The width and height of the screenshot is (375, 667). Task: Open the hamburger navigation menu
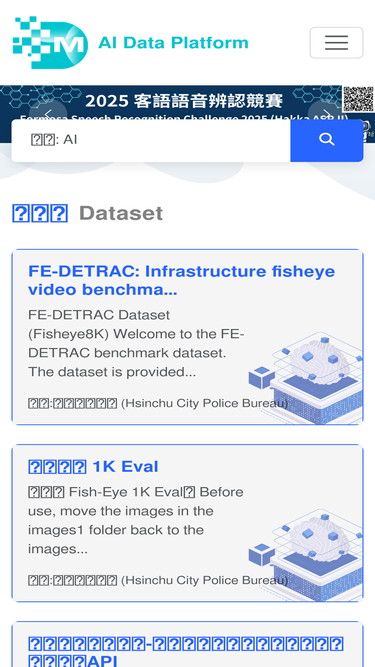point(336,43)
